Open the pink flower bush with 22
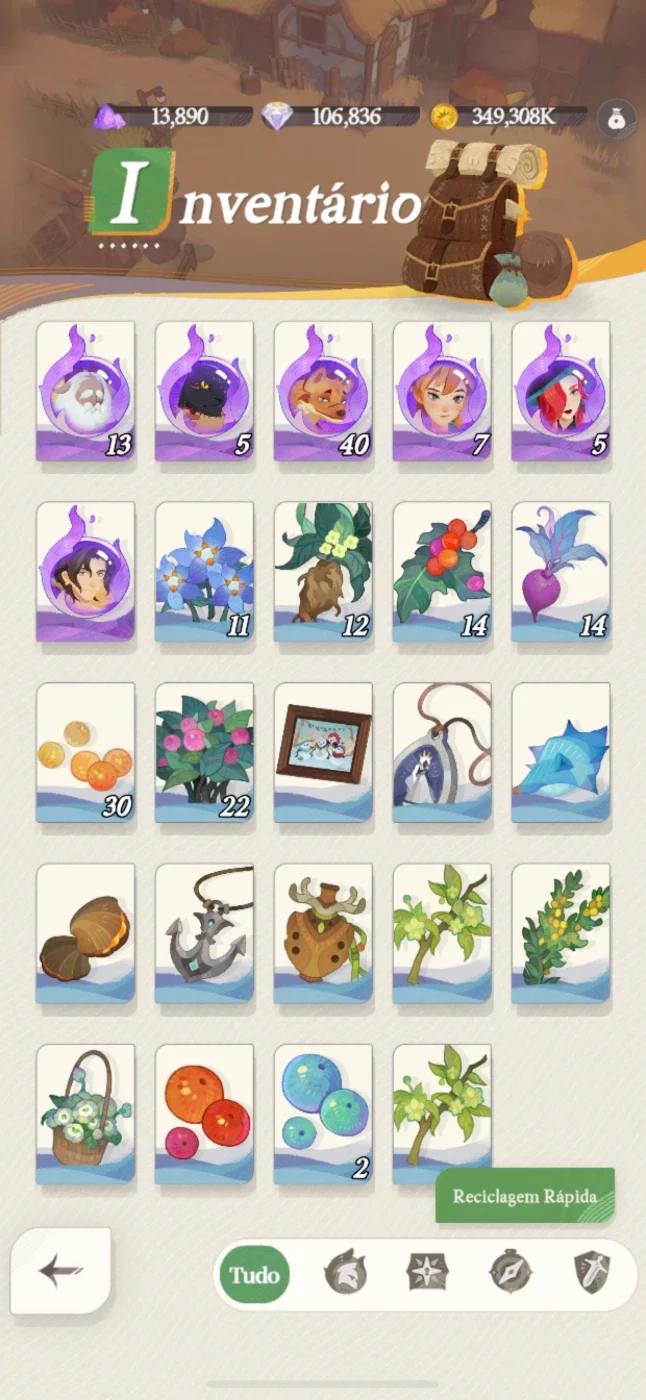Screen dimensions: 646x1400 tap(205, 753)
